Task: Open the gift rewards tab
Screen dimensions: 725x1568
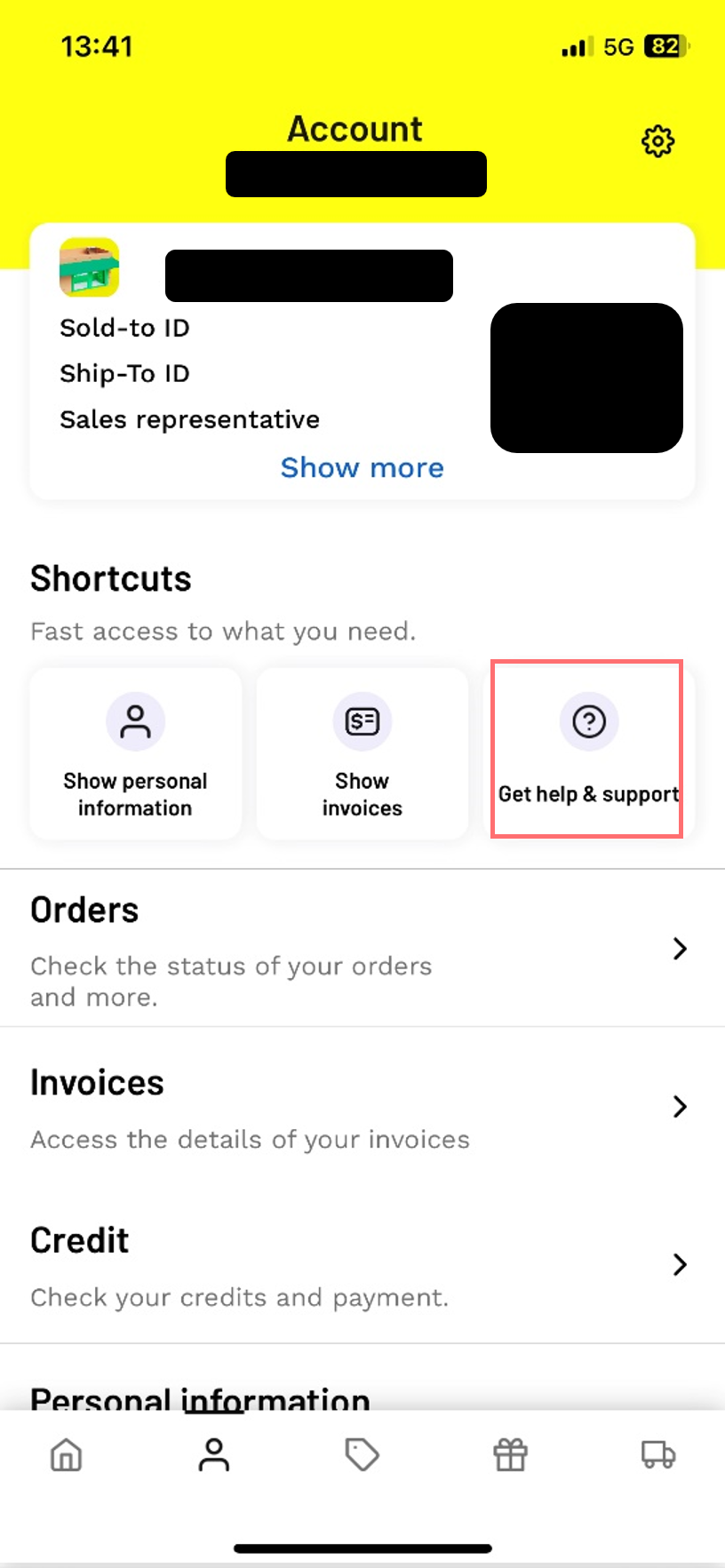Action: coord(511,1455)
